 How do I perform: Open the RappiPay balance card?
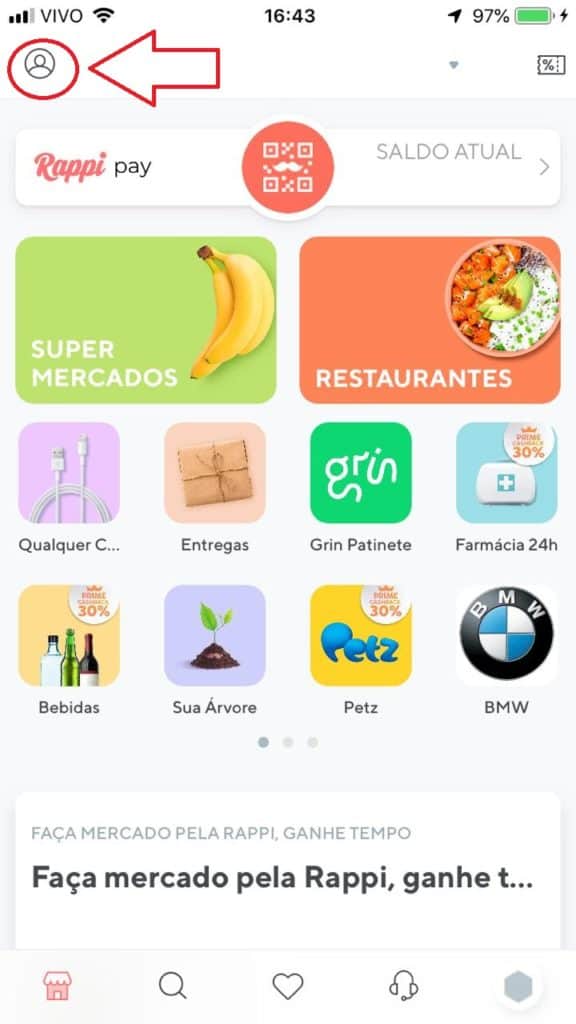pyautogui.click(x=287, y=167)
